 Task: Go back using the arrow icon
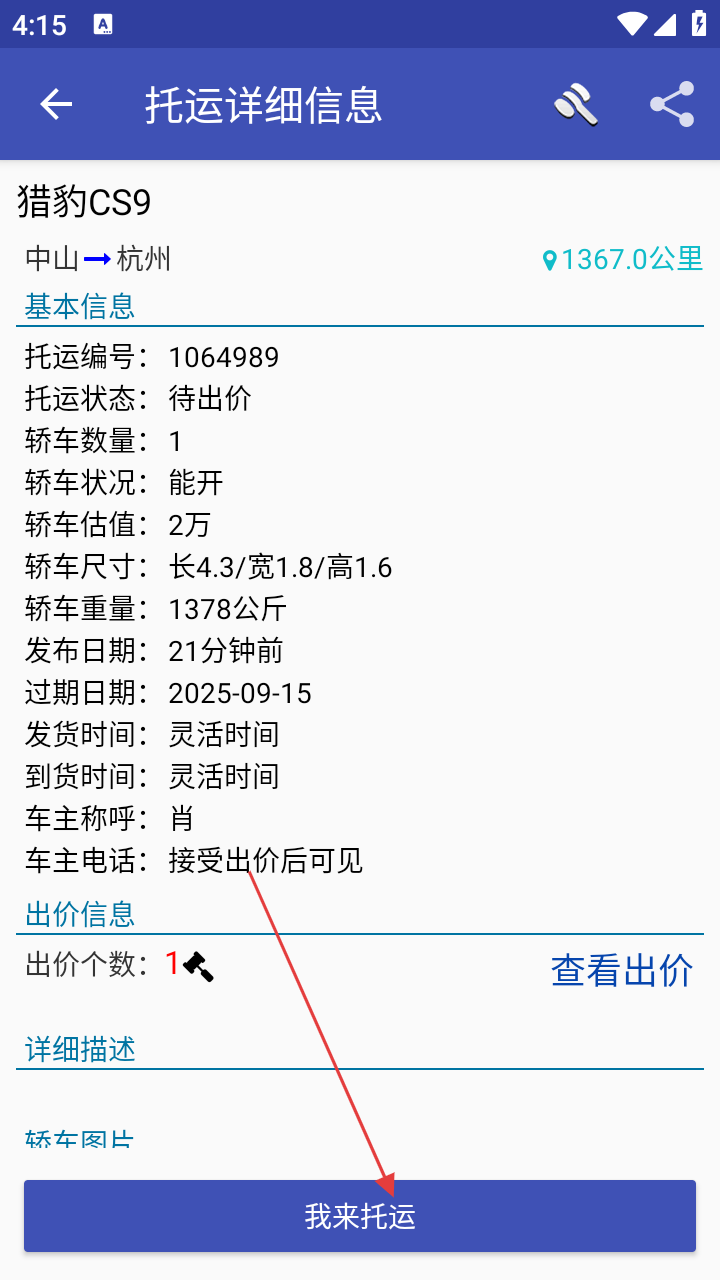(56, 104)
